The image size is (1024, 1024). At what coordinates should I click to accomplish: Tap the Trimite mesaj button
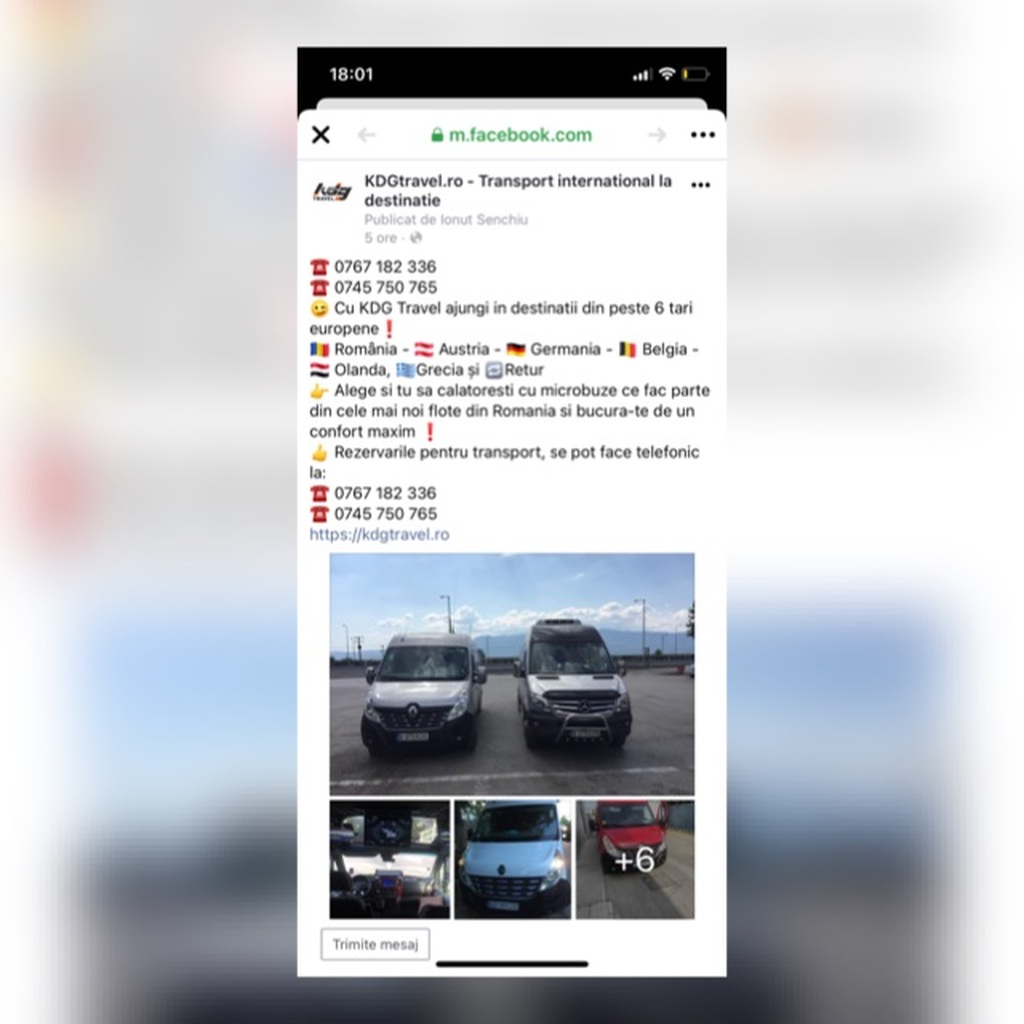[375, 944]
